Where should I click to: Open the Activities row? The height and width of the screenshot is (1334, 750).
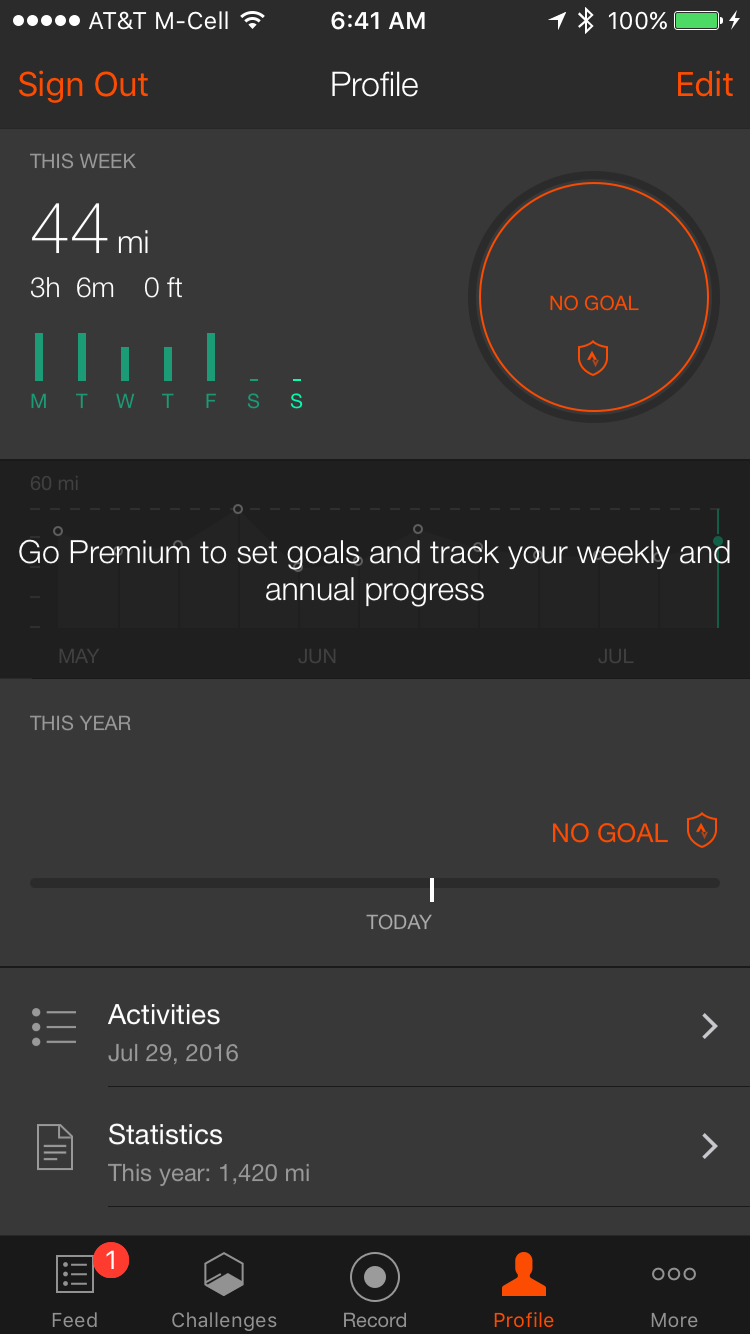click(x=375, y=1027)
